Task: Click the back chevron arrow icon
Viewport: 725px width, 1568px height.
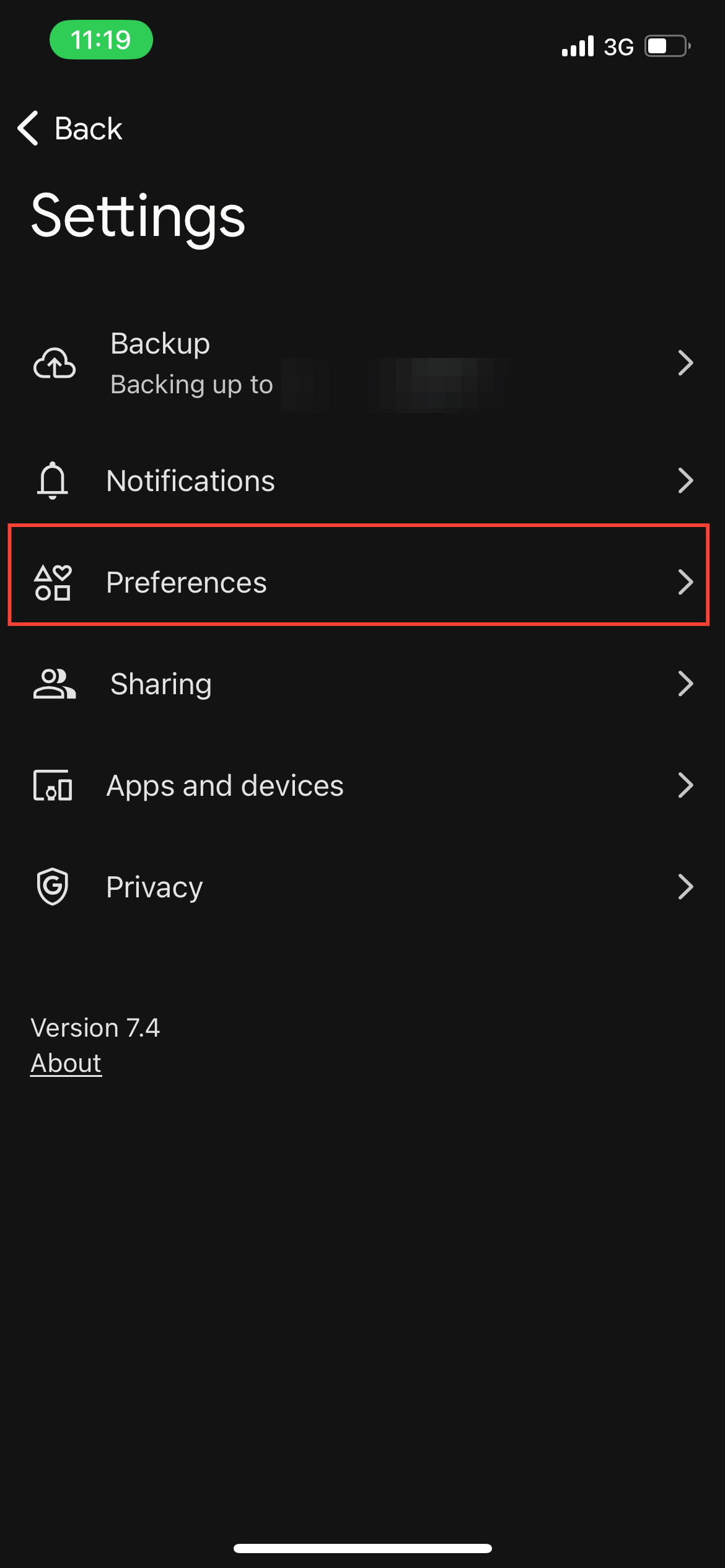Action: point(28,128)
